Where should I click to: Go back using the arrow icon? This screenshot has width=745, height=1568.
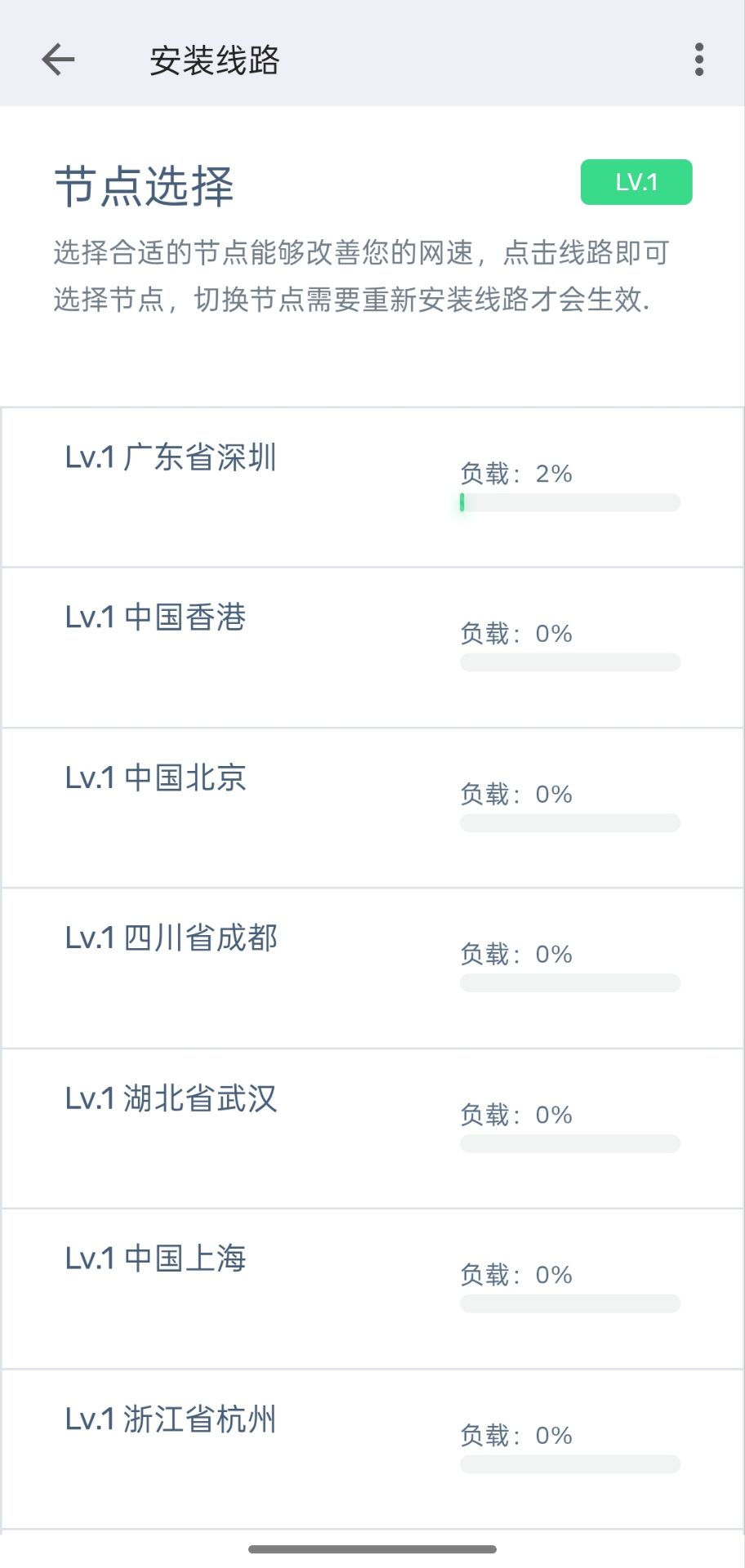point(56,59)
